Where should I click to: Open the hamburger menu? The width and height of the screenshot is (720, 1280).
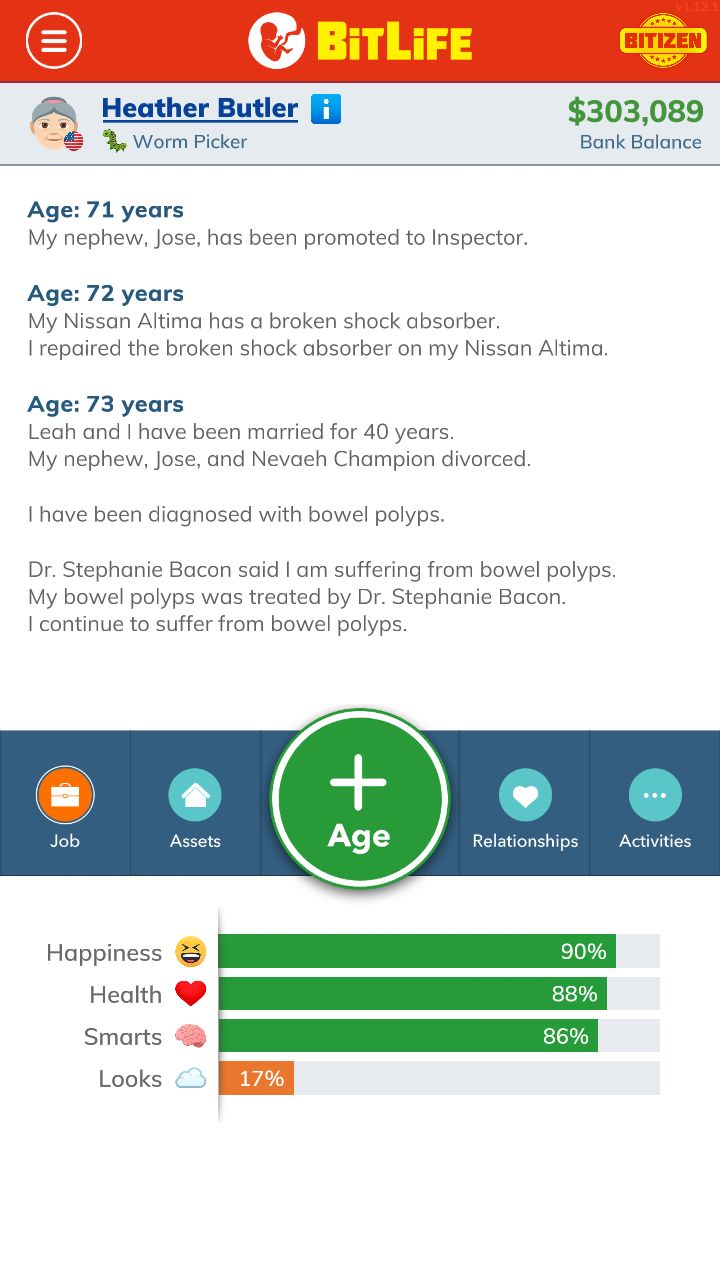[54, 41]
